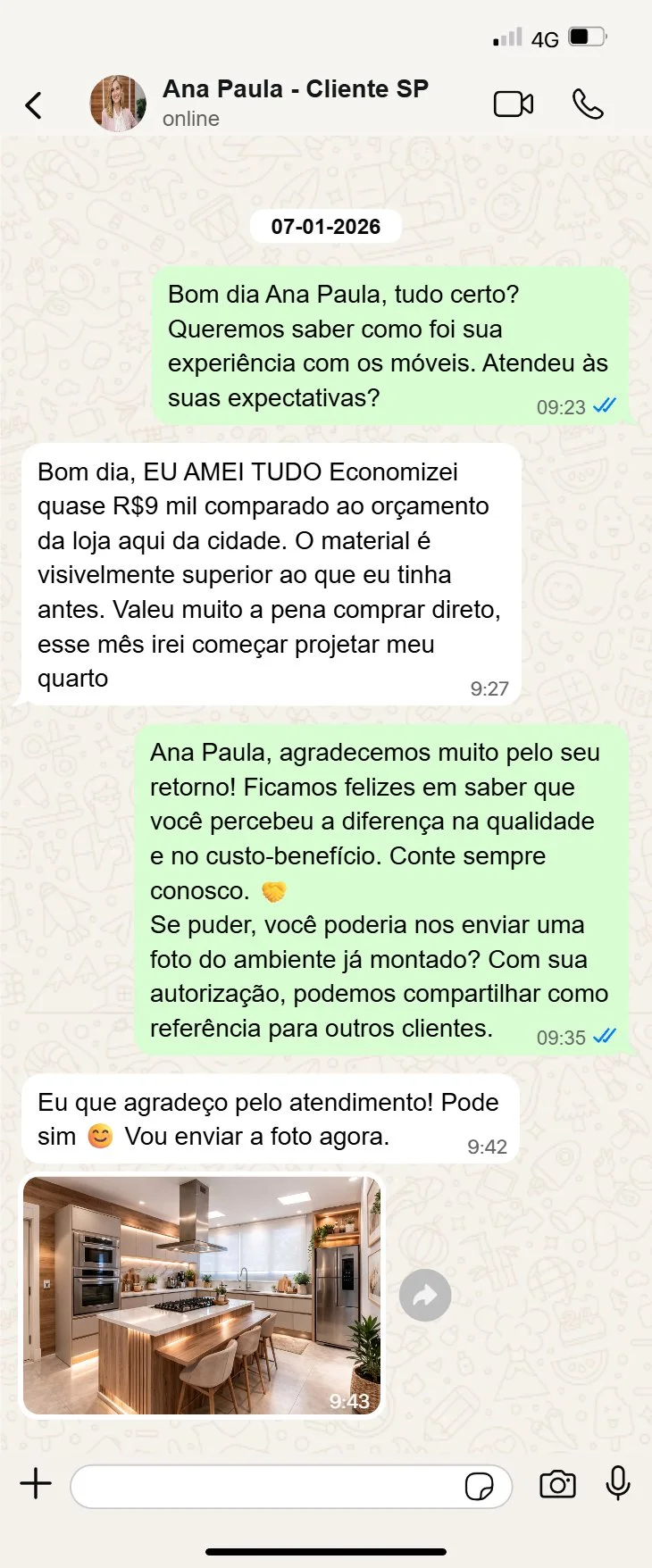The height and width of the screenshot is (1568, 652).
Task: Tap the microphone to record voice message
Action: pyautogui.click(x=617, y=1484)
